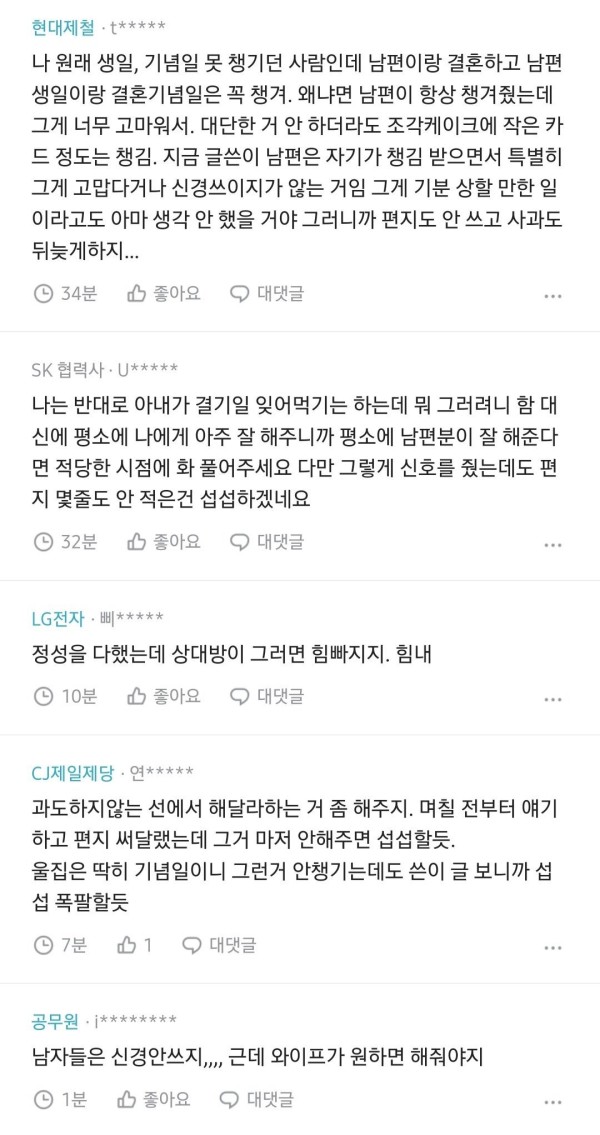Like the 현대제철 user's comment

pyautogui.click(x=164, y=293)
